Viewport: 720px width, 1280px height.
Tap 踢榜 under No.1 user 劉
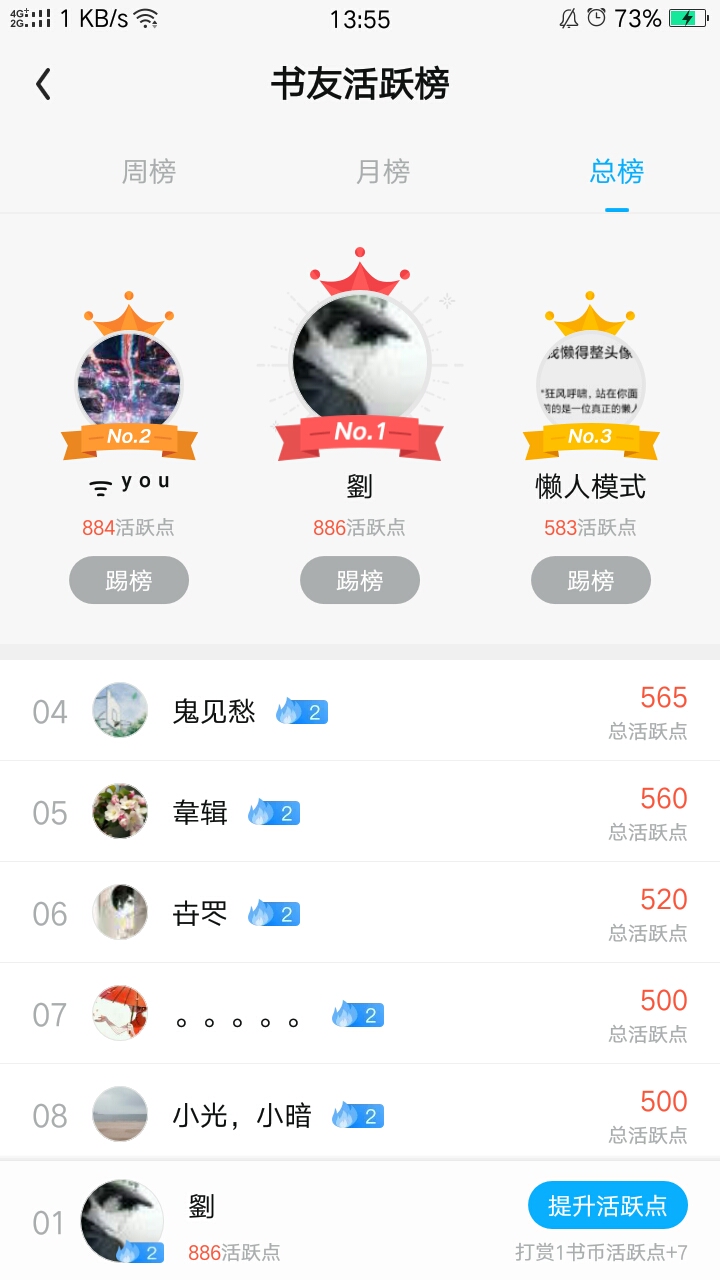click(360, 580)
